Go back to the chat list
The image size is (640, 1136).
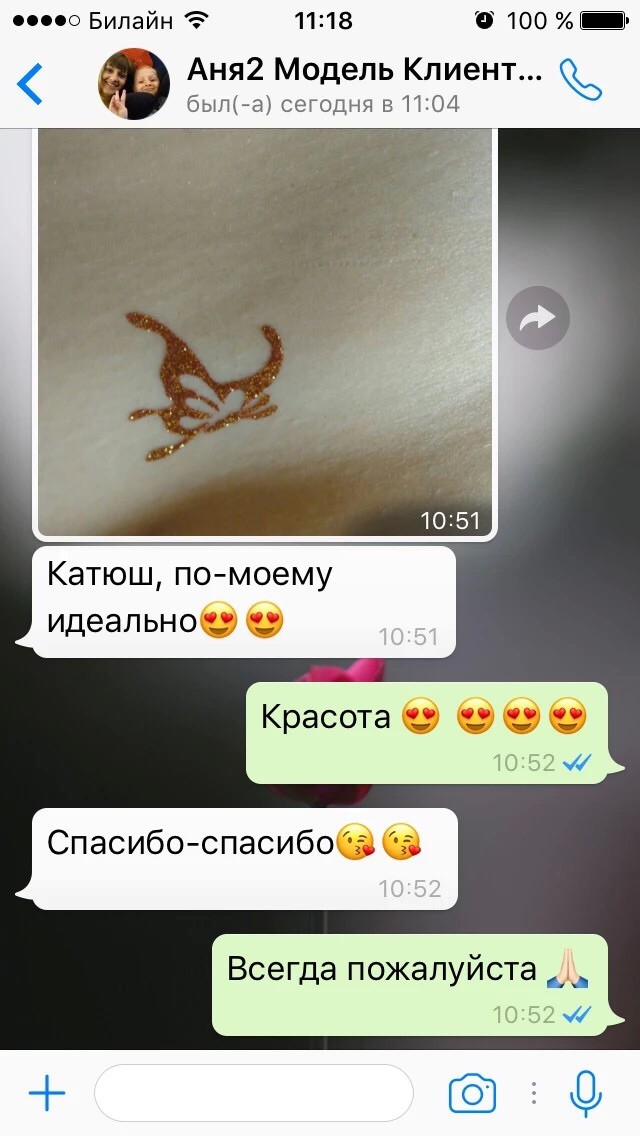(30, 83)
